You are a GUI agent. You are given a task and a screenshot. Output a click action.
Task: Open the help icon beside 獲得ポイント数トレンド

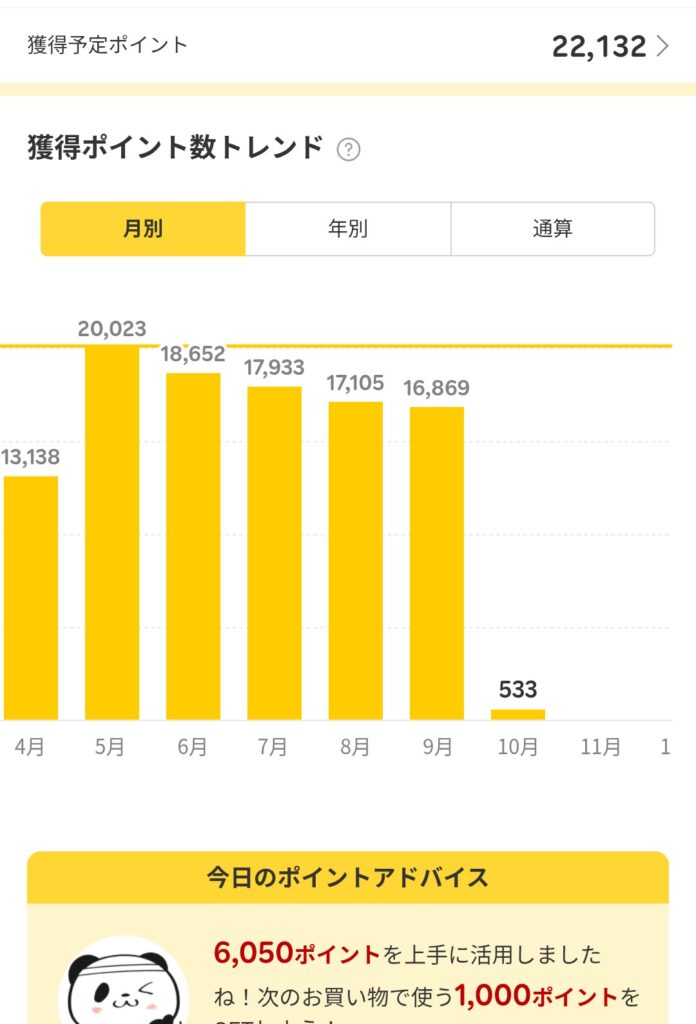pos(348,150)
